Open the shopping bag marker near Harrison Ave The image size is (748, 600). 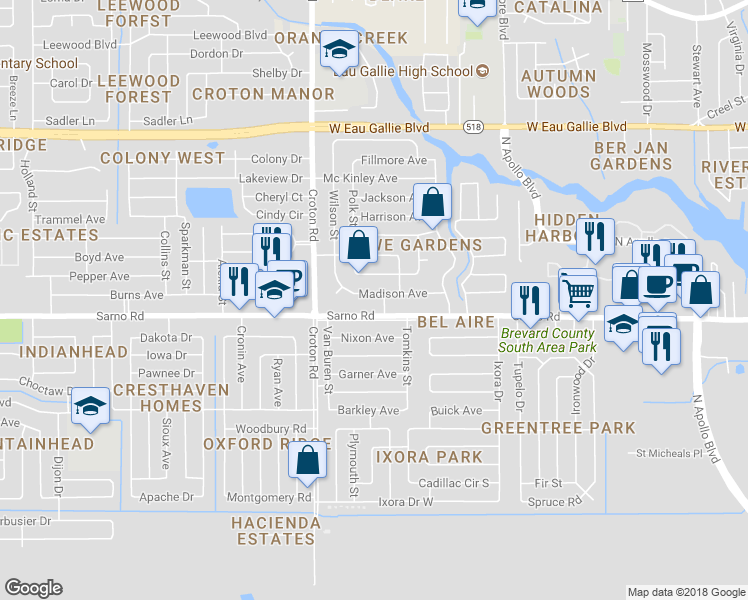[x=432, y=203]
